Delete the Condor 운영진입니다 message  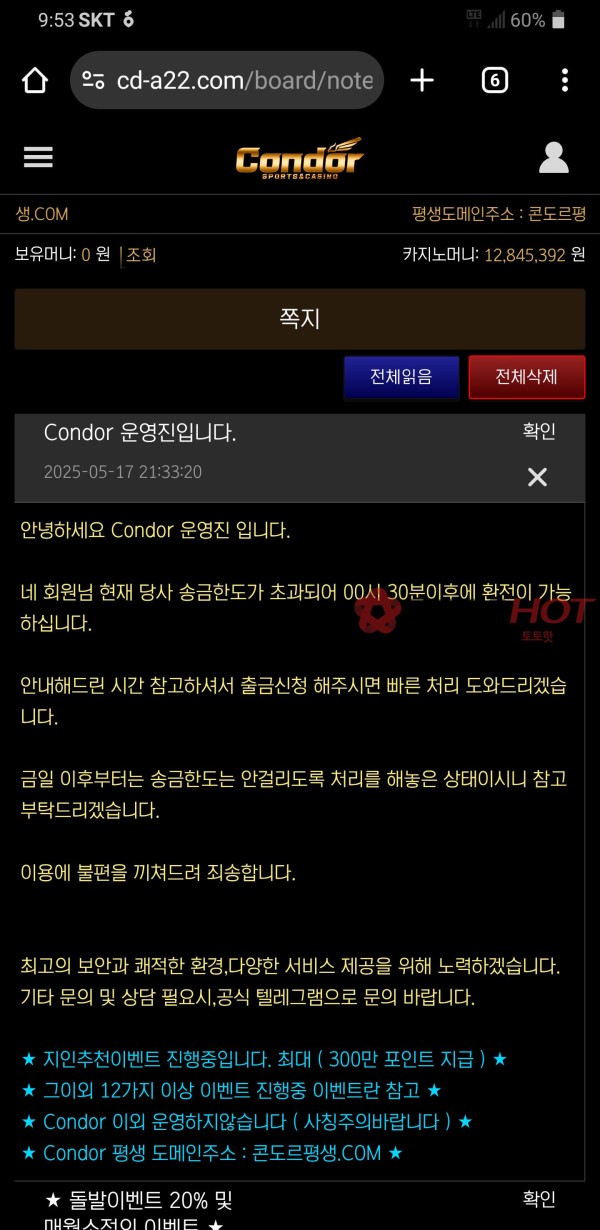pyautogui.click(x=537, y=477)
